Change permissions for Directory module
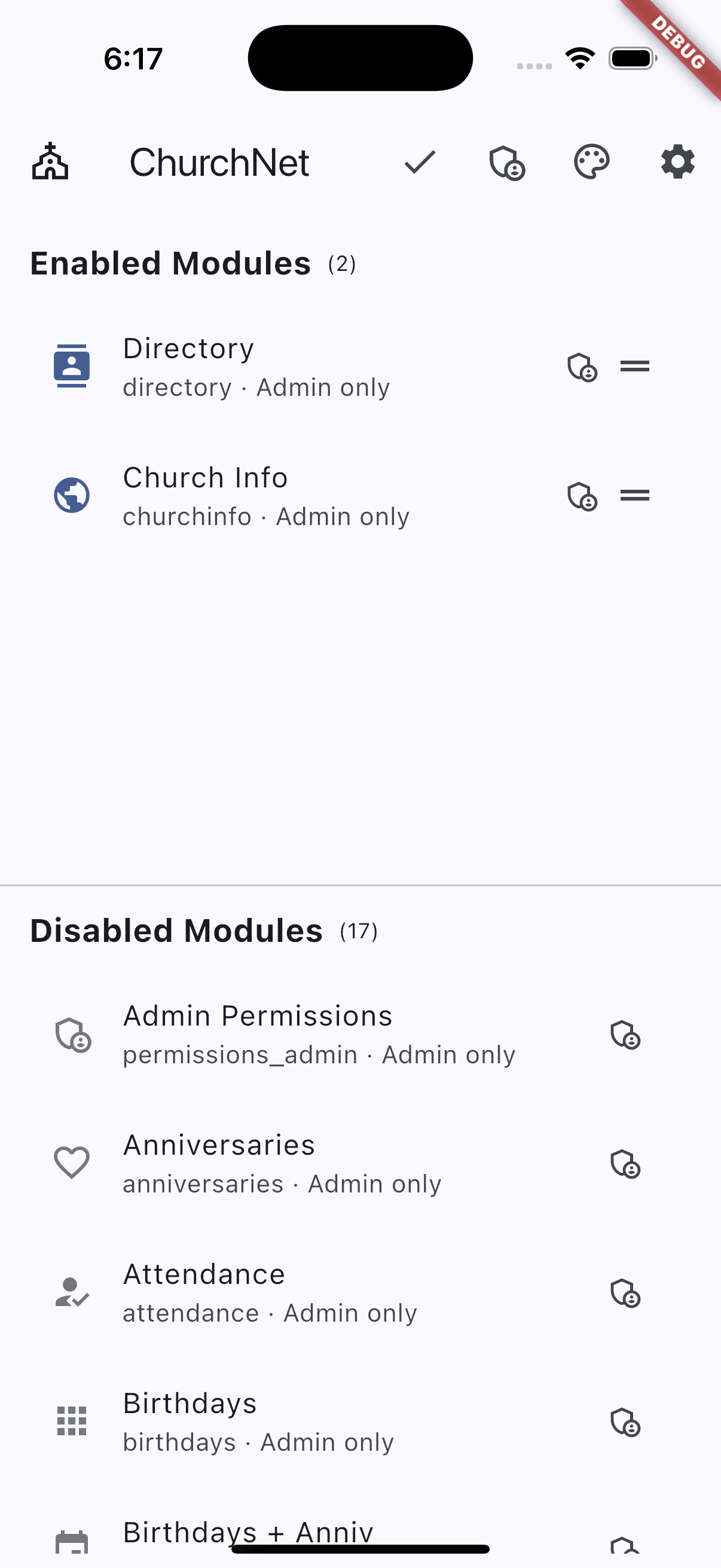Viewport: 721px width, 1568px height. point(582,367)
